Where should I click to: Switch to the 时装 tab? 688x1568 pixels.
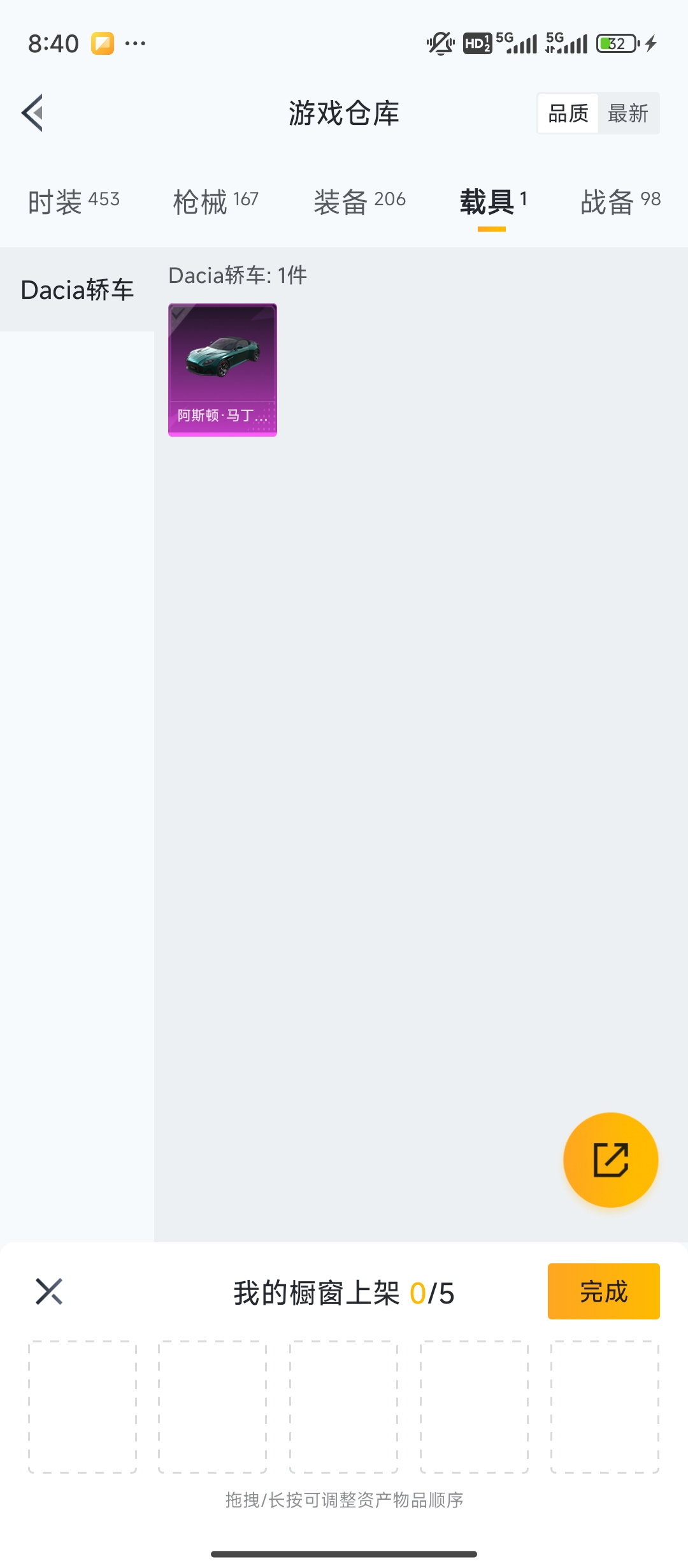(74, 201)
